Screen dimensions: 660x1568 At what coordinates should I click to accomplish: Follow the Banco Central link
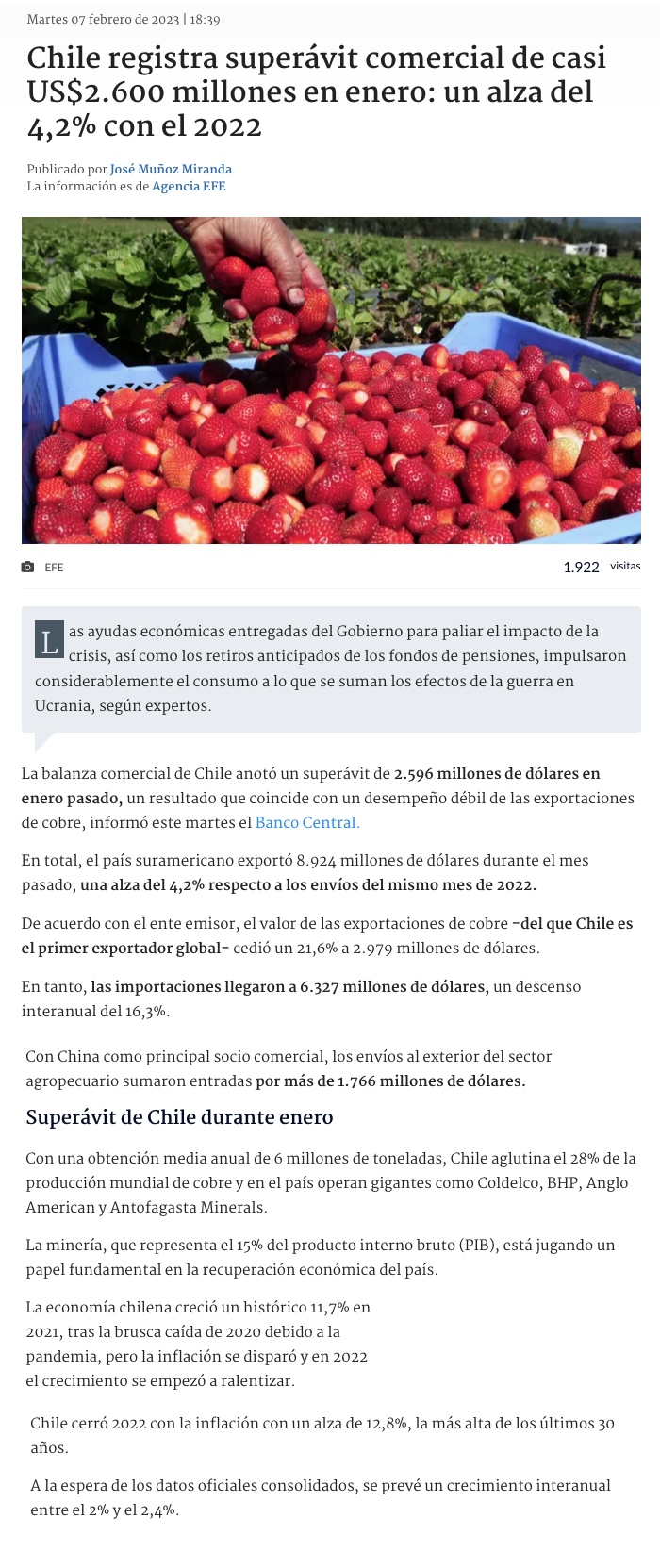point(307,823)
